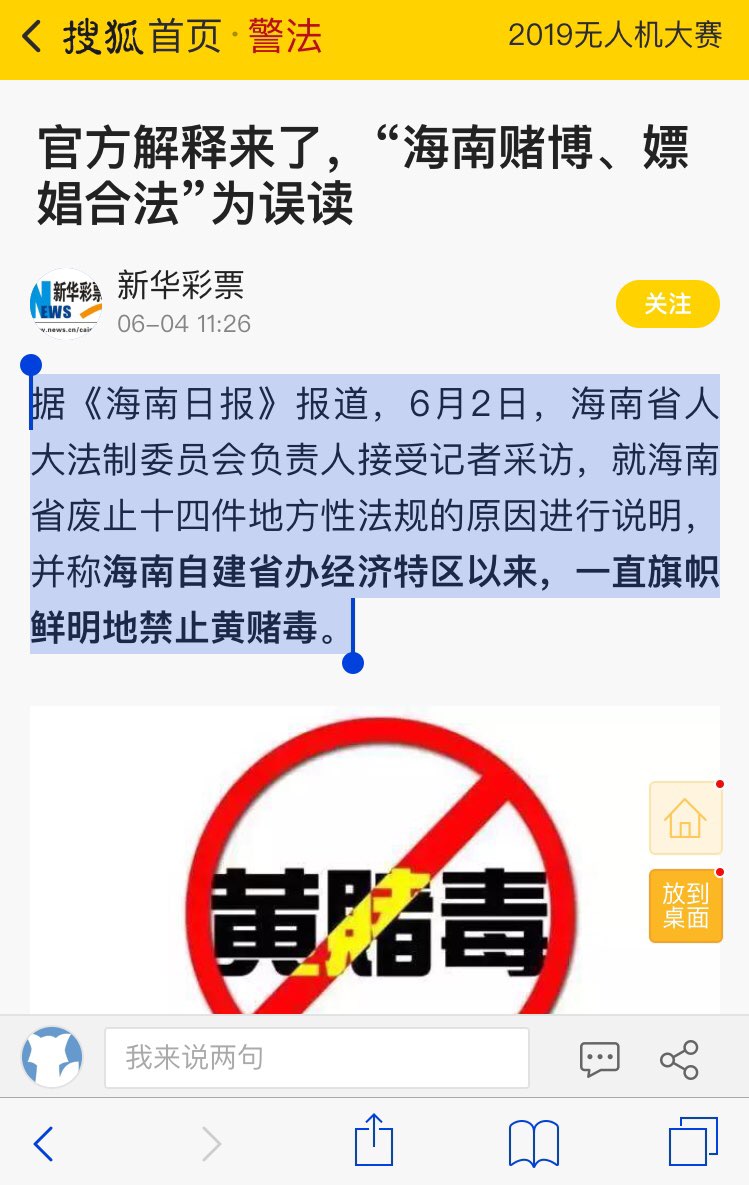Go back using the header arrow
Image resolution: width=749 pixels, height=1185 pixels.
pyautogui.click(x=32, y=38)
